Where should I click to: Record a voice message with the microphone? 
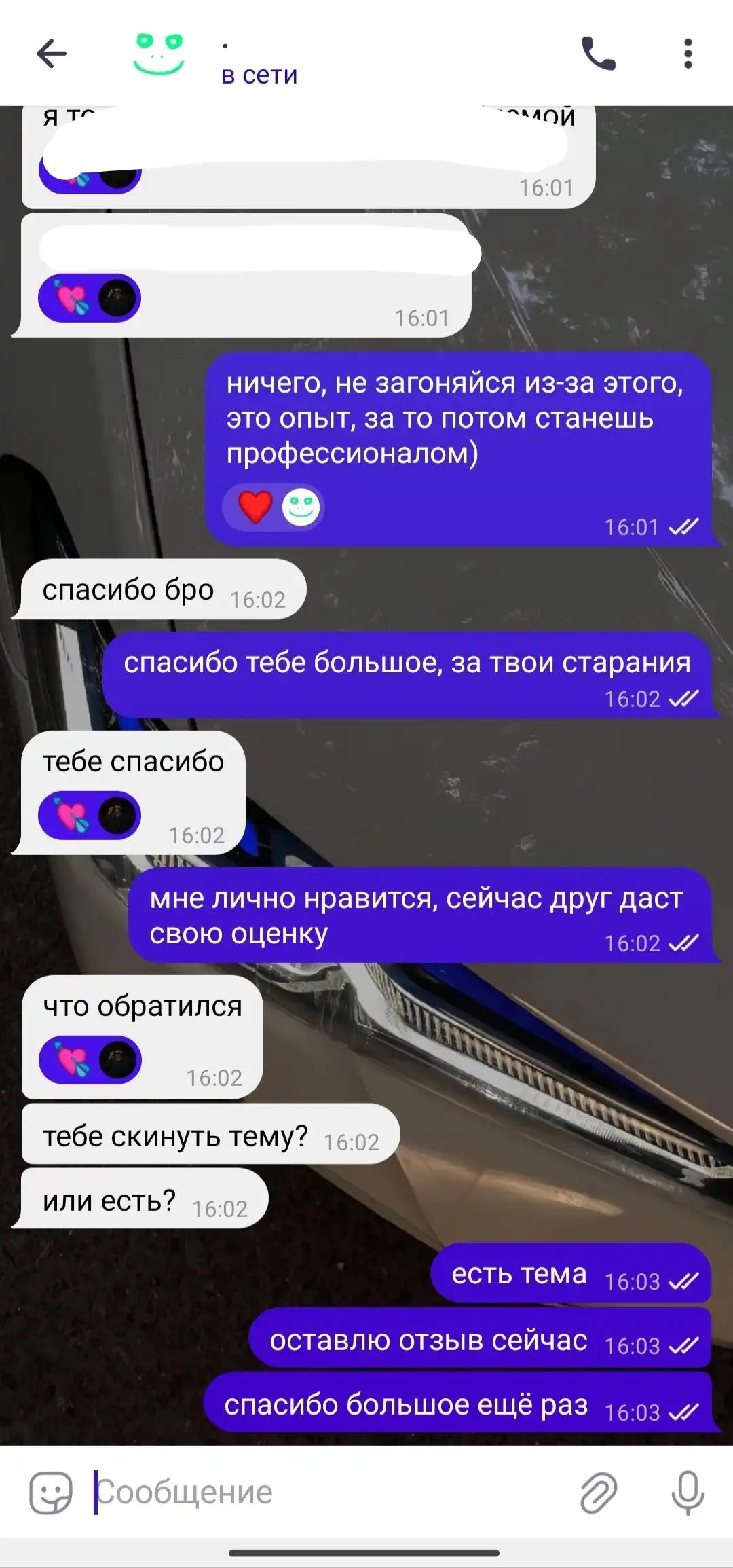[x=688, y=1493]
